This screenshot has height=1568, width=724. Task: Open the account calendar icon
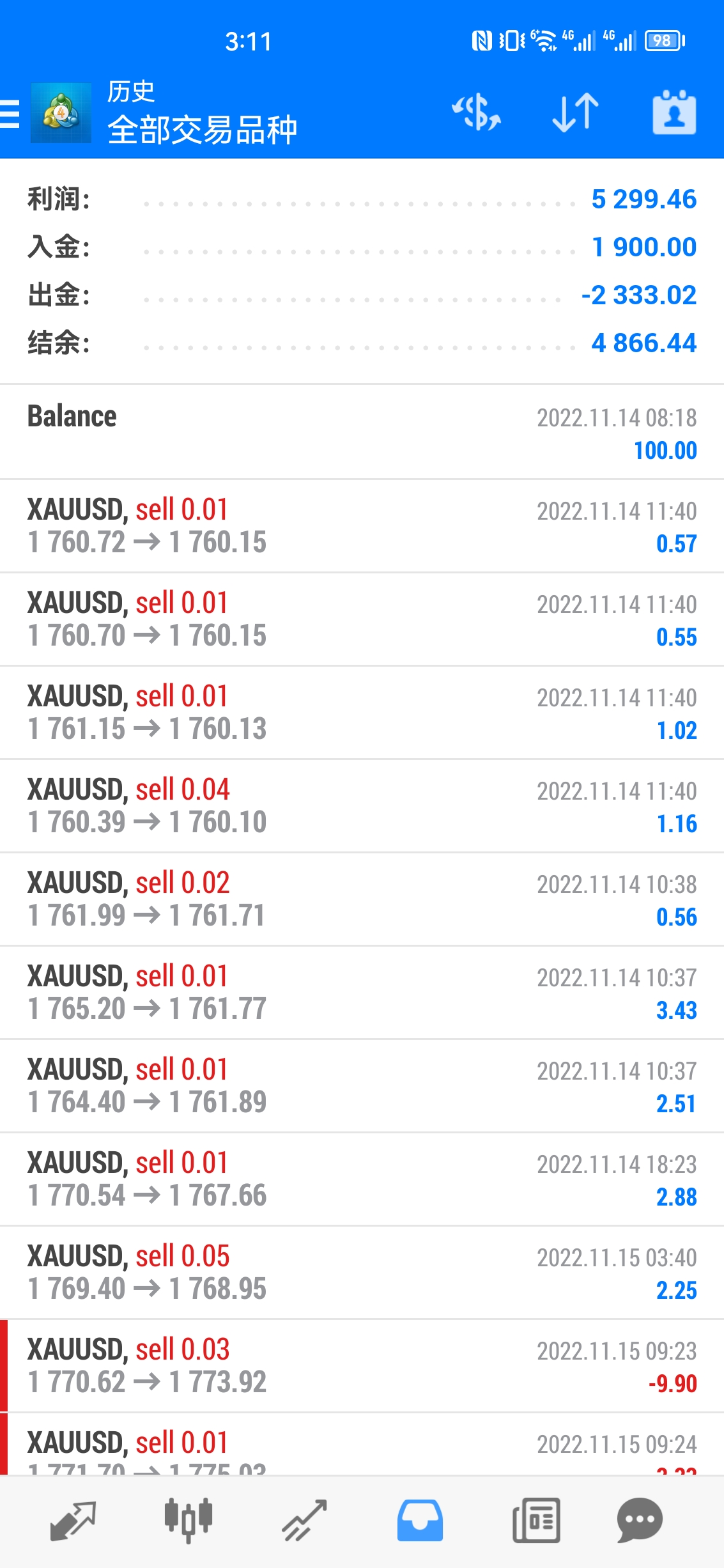coord(675,112)
